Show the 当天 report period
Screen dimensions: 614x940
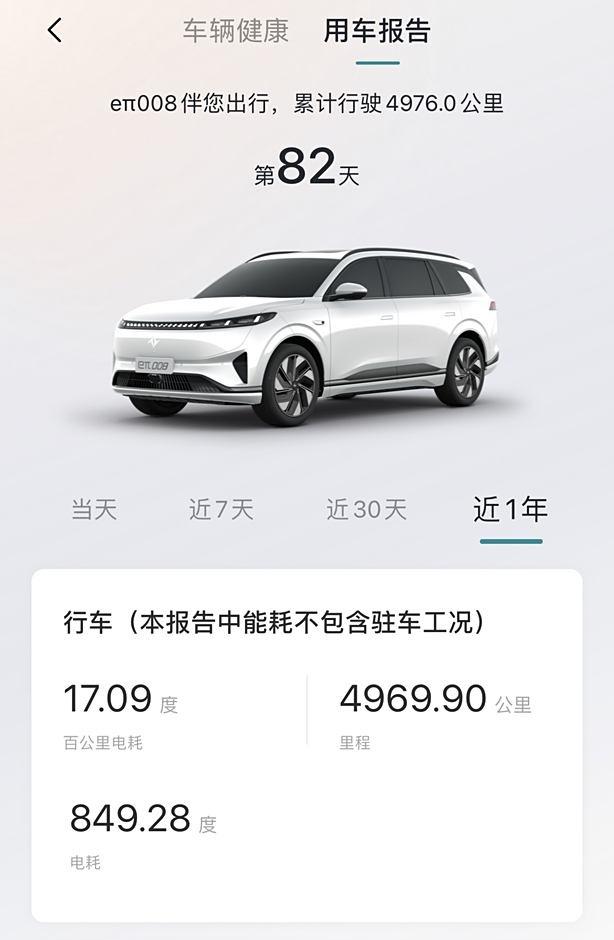[94, 509]
